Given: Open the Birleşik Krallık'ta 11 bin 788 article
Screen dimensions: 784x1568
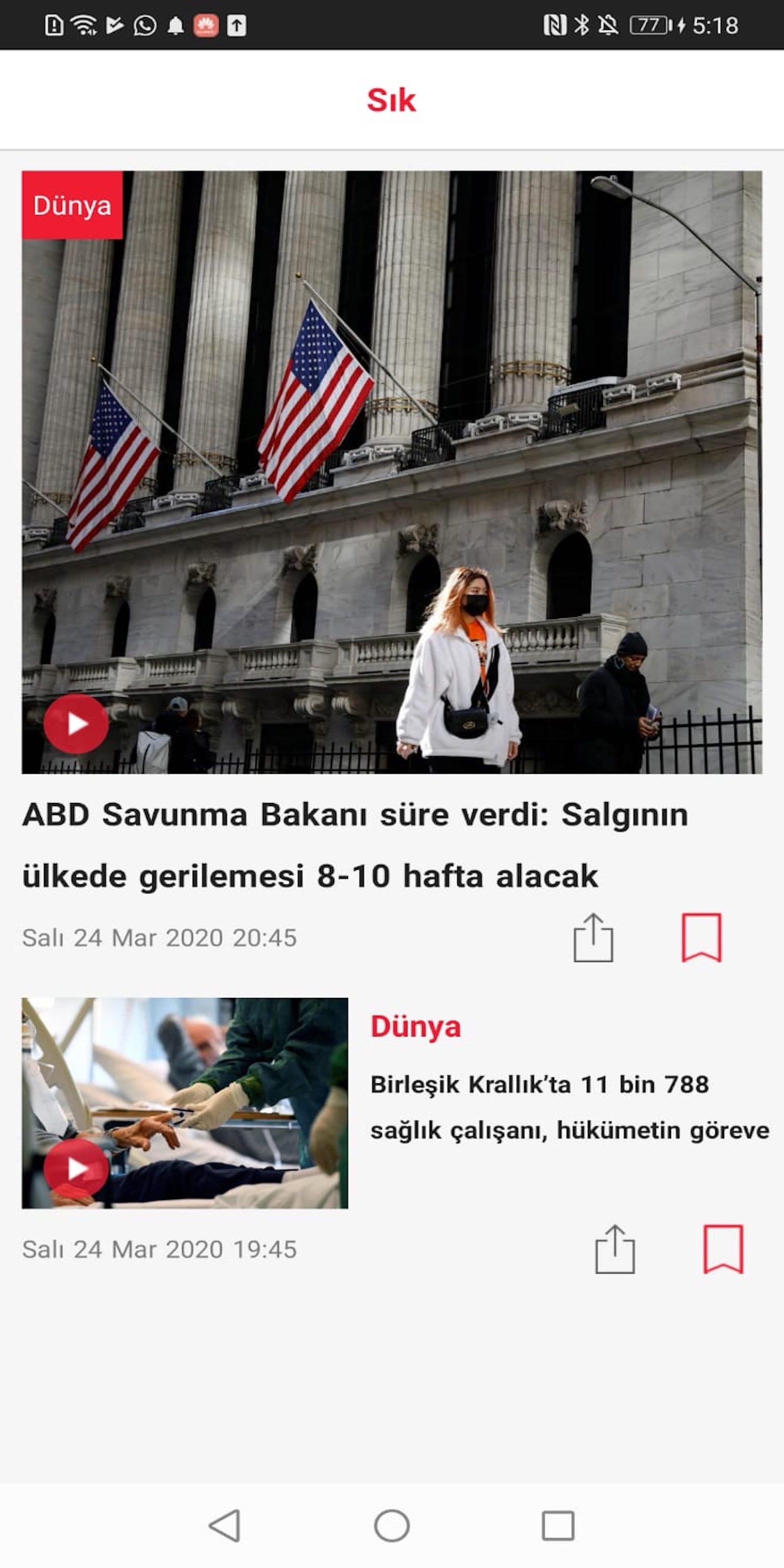Looking at the screenshot, I should pos(570,1107).
